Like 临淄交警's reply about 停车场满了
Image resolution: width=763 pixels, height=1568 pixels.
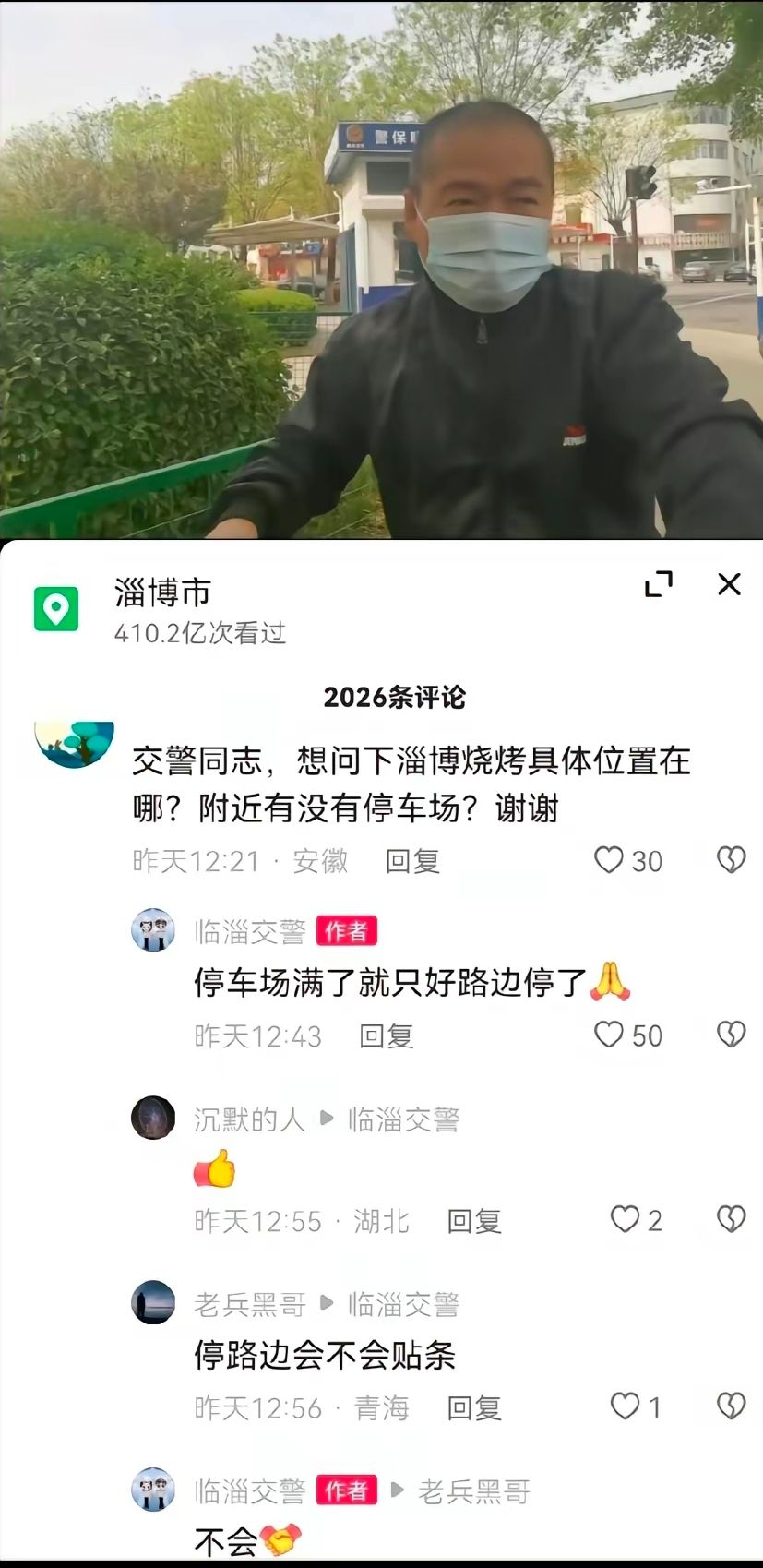(610, 1035)
